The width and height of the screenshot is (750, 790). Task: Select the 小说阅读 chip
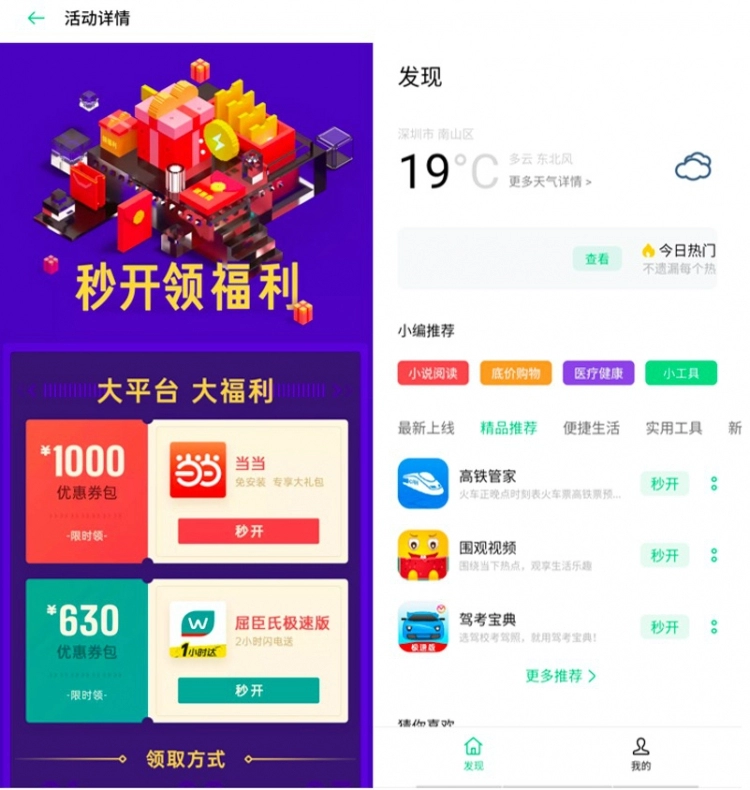pos(433,373)
